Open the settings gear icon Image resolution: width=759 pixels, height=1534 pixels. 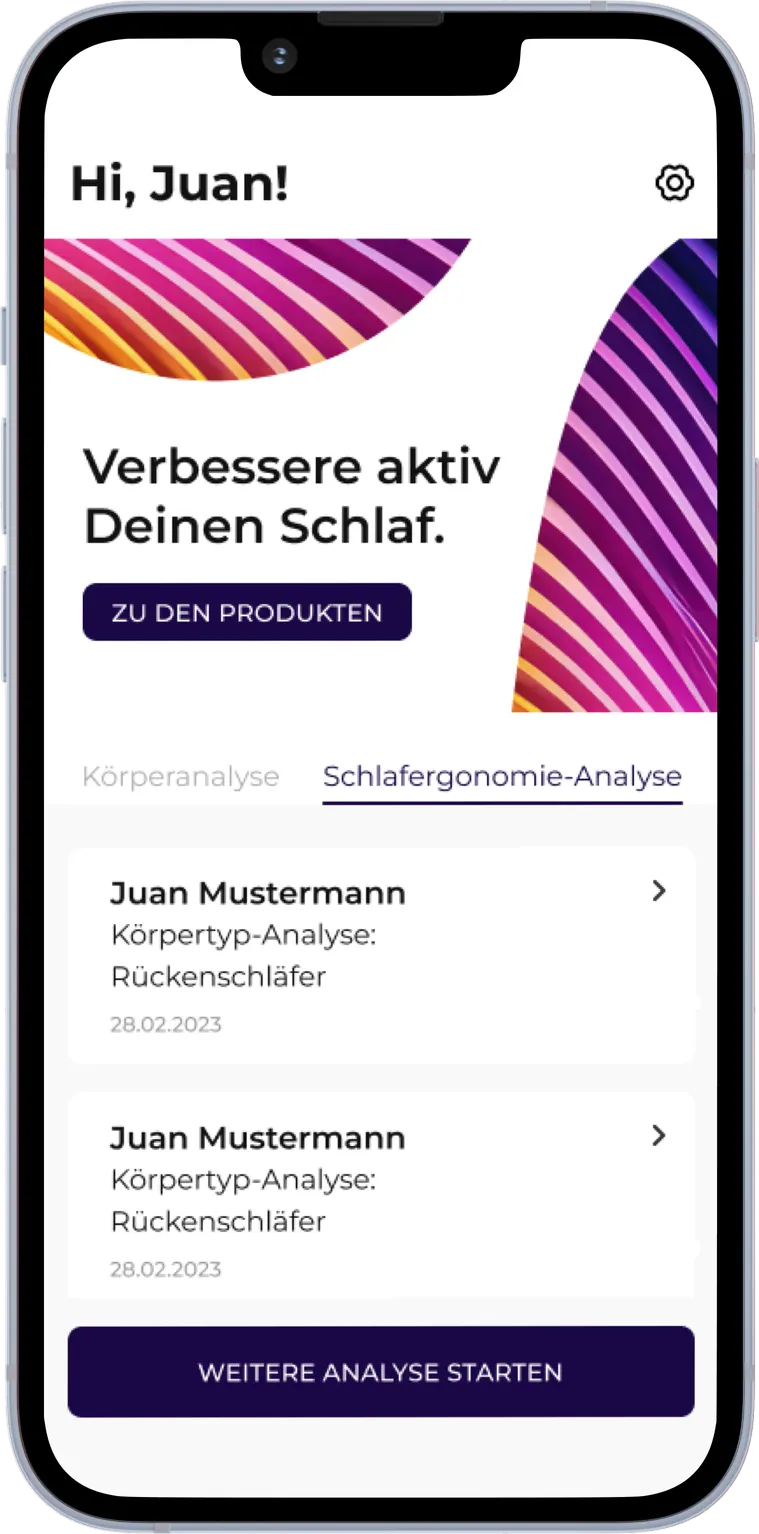pyautogui.click(x=675, y=181)
